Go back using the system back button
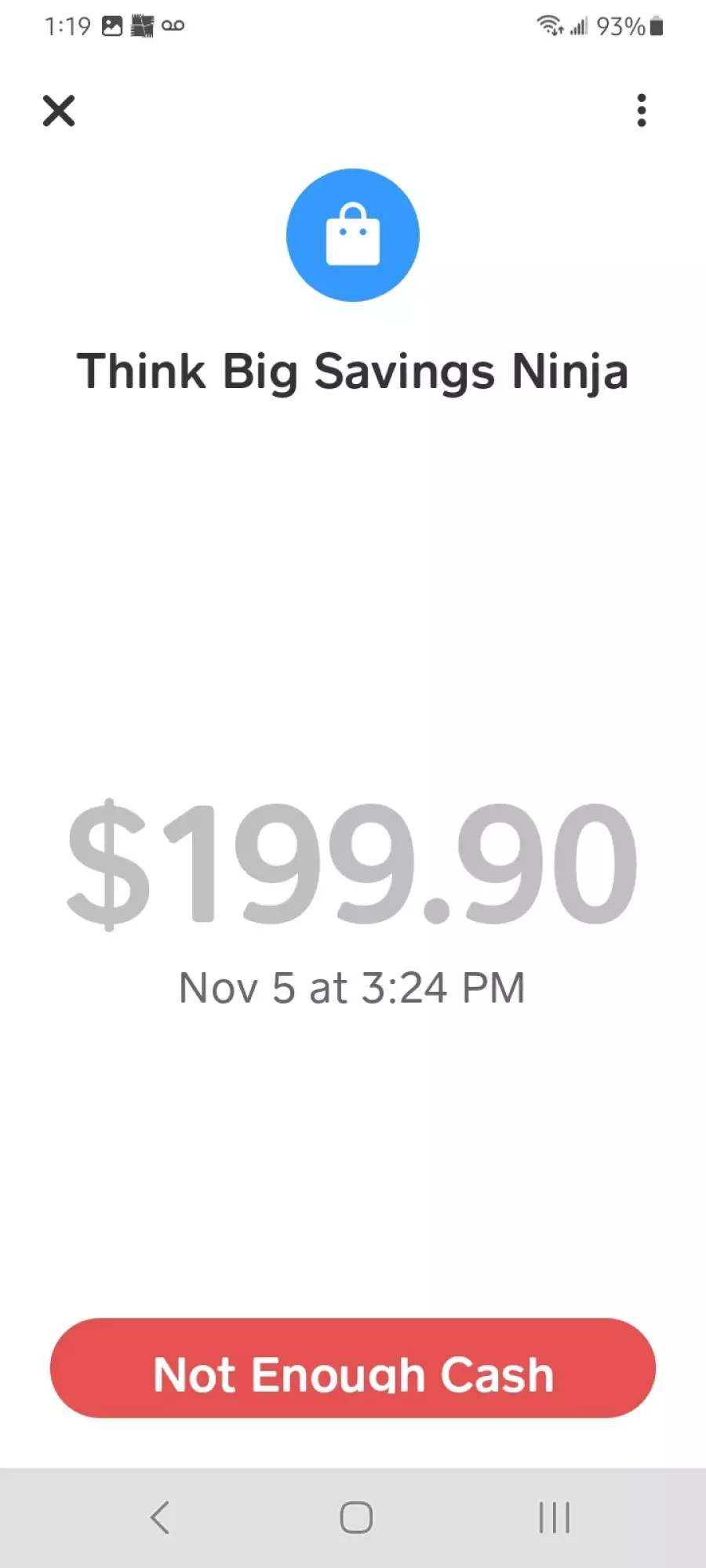Image resolution: width=706 pixels, height=1568 pixels. pos(160,1518)
